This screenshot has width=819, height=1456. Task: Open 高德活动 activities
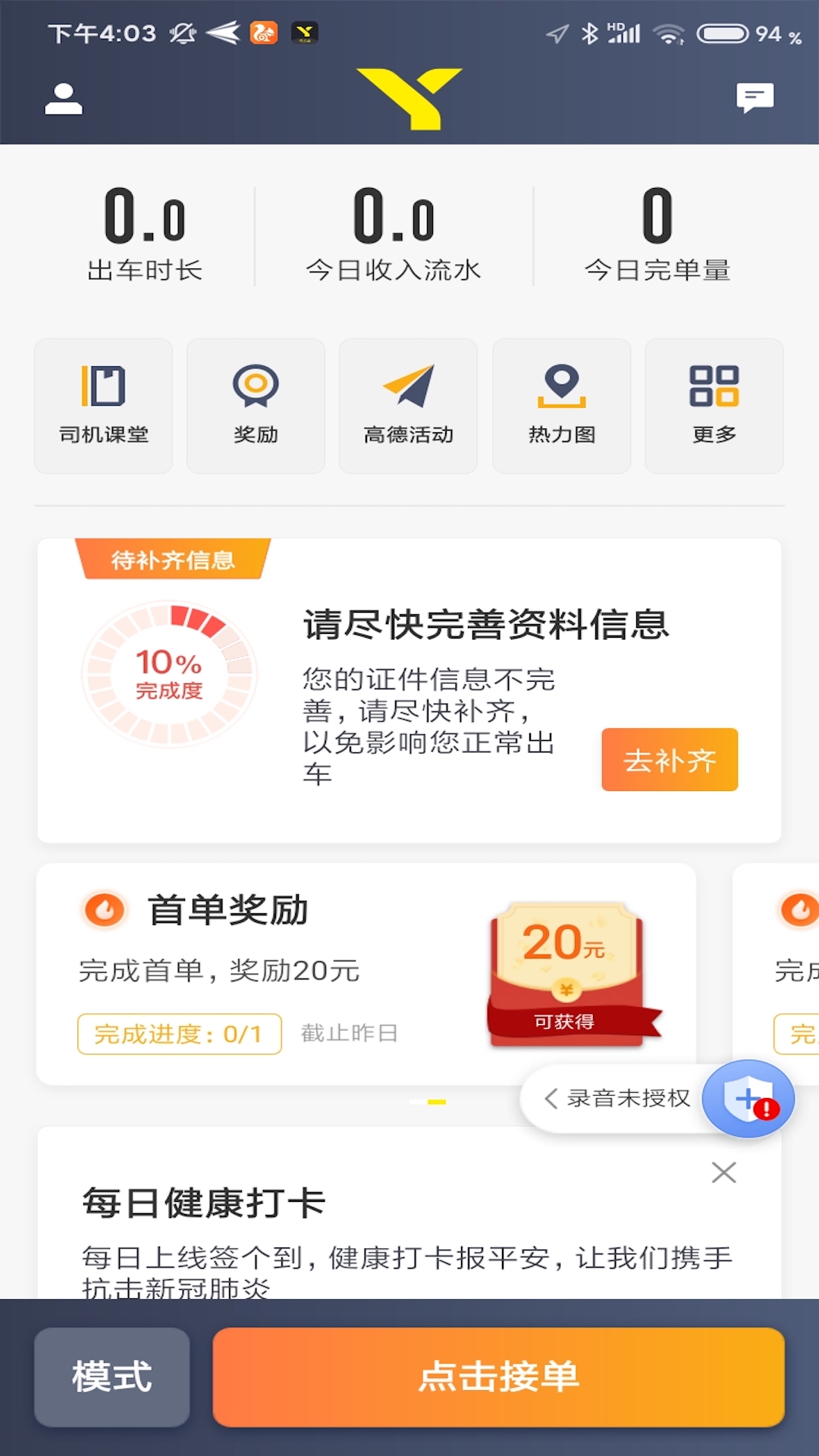(409, 406)
